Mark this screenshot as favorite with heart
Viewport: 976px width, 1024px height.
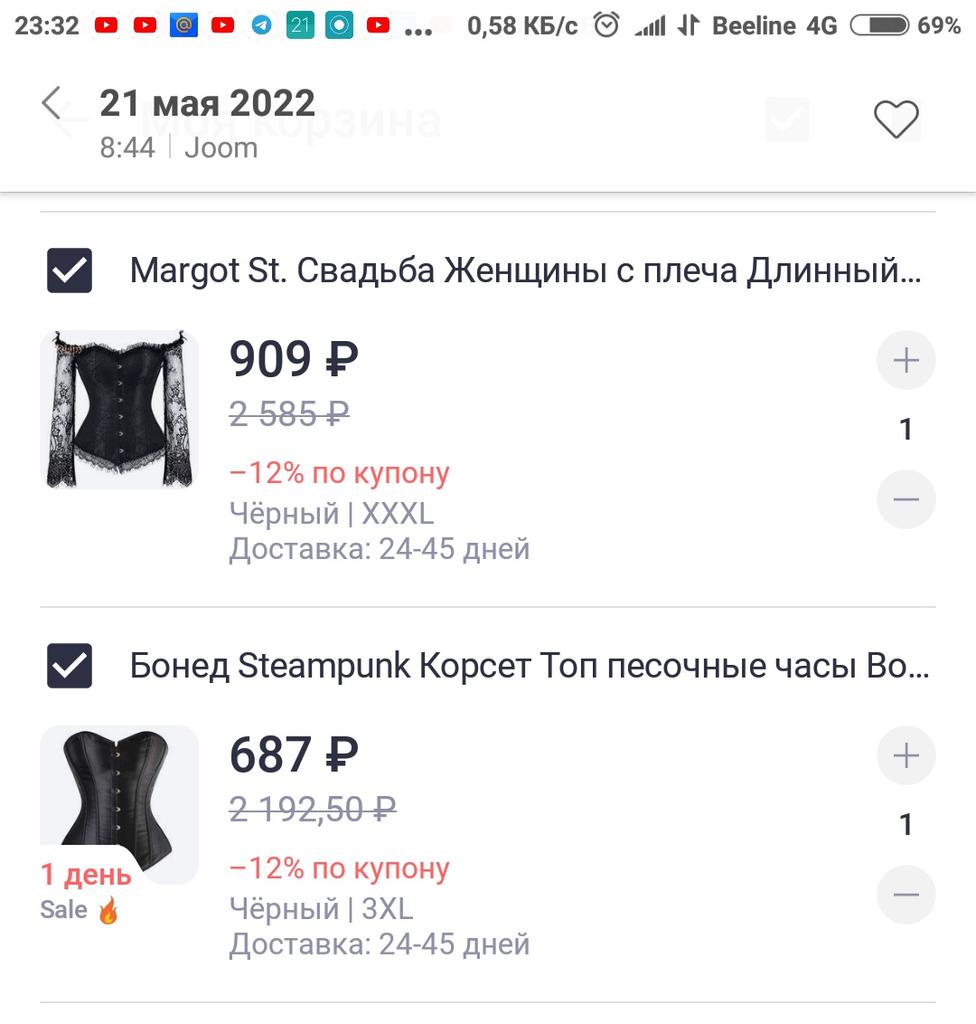point(896,120)
